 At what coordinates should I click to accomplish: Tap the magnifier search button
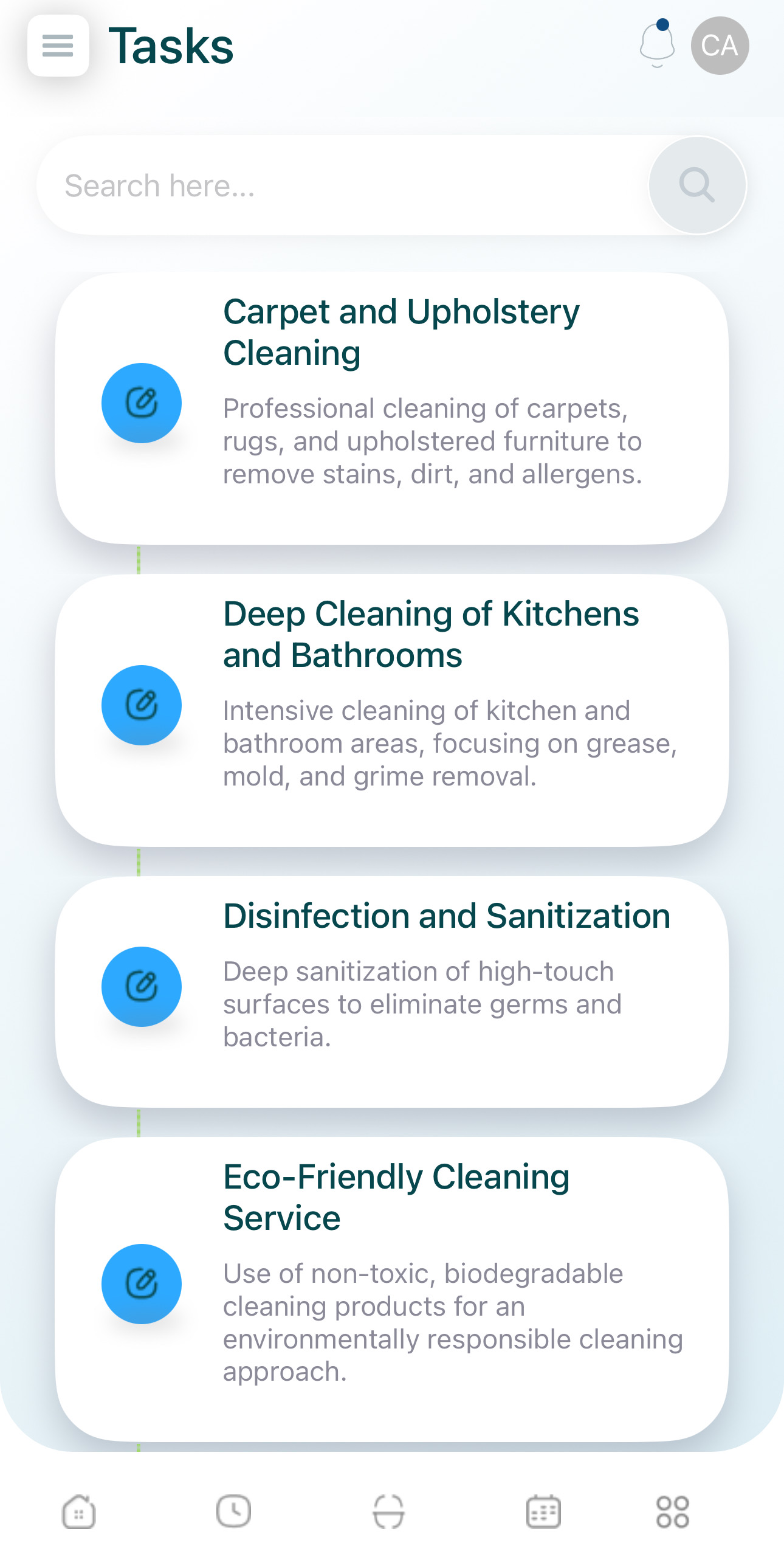pos(697,185)
